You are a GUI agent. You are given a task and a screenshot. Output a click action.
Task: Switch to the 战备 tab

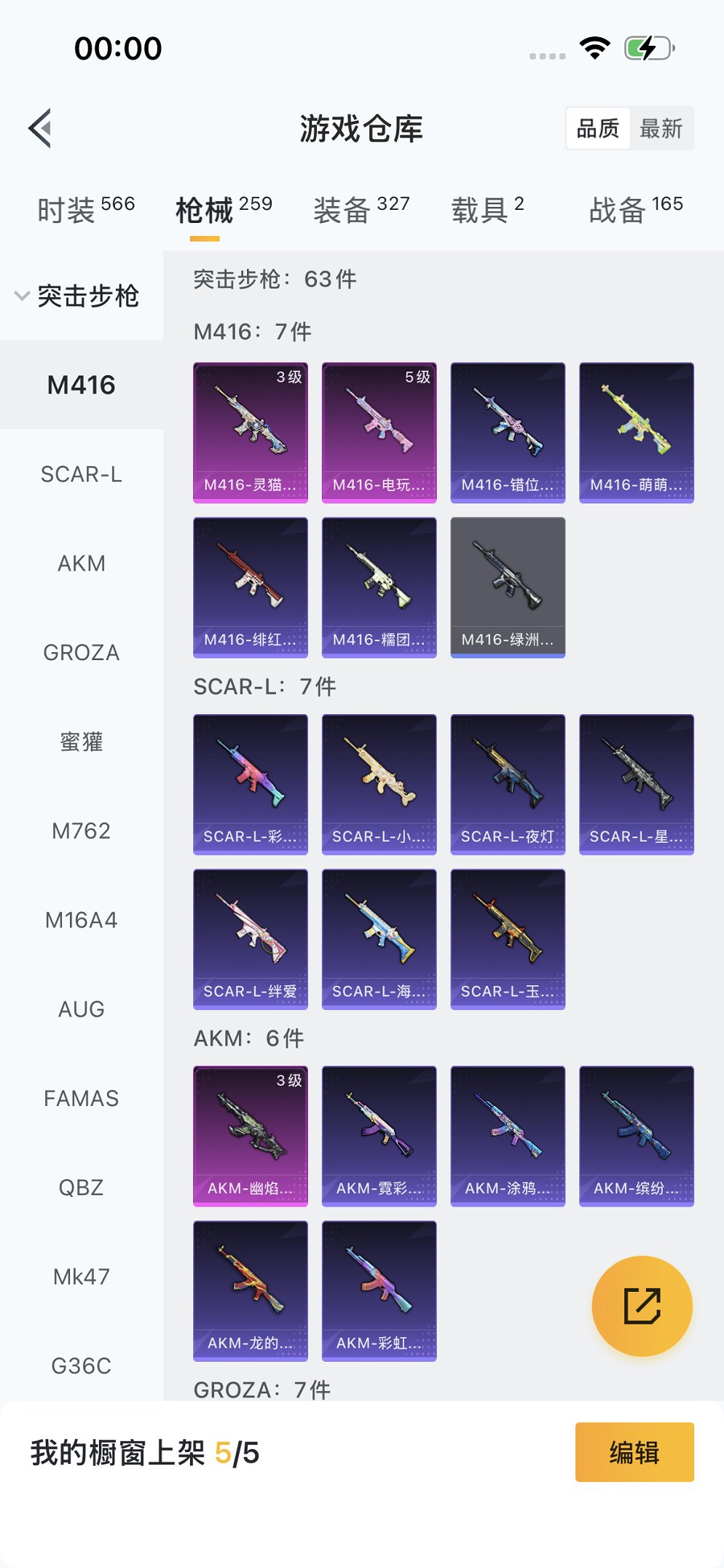tap(635, 210)
